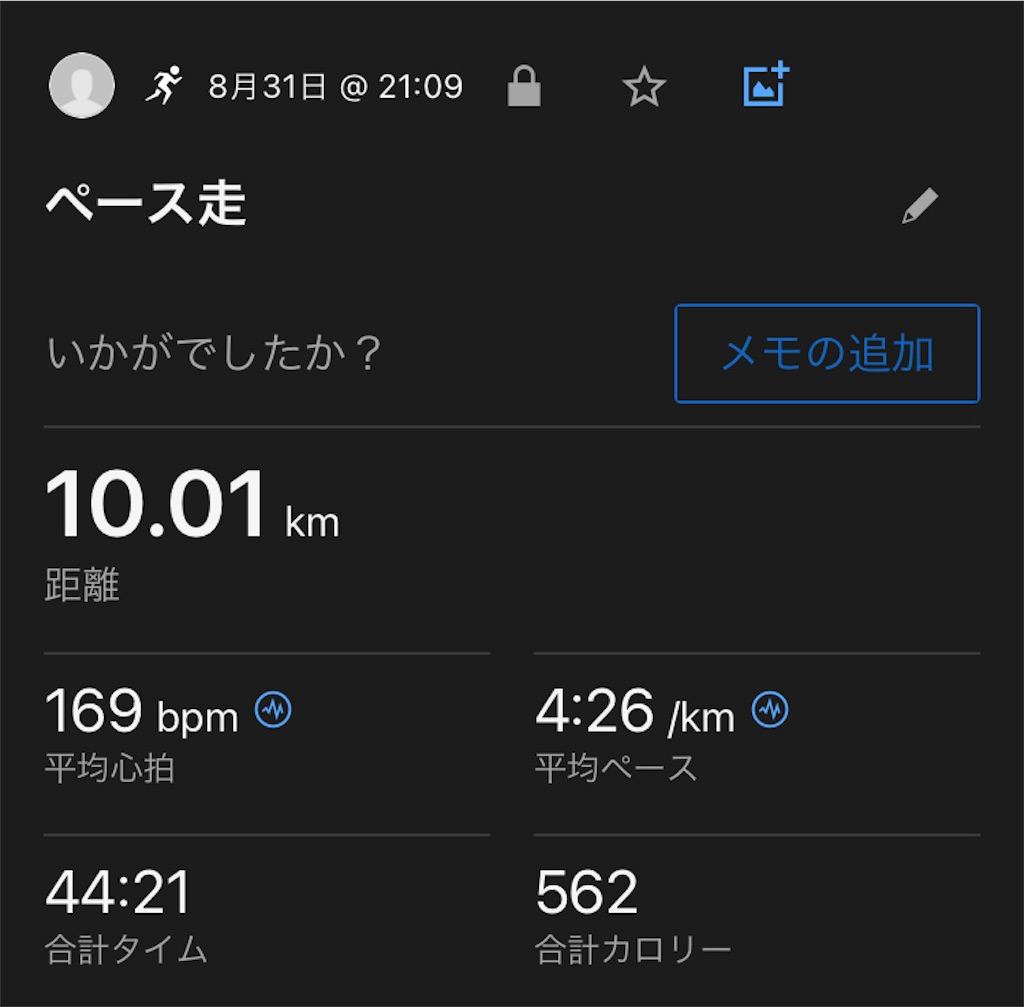The width and height of the screenshot is (1024, 1007).
Task: Open the profile avatar
Action: pos(81,86)
